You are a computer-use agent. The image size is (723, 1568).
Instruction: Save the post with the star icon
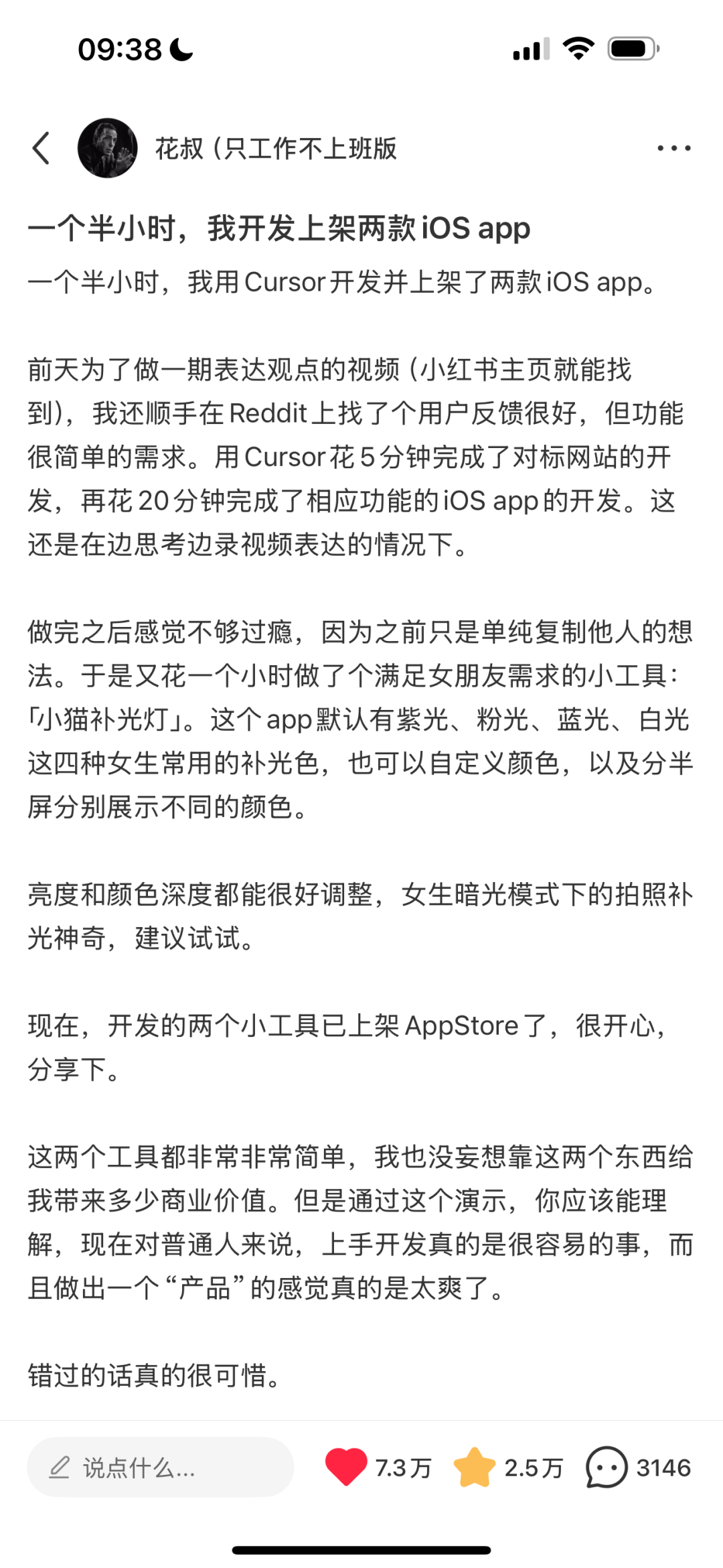click(474, 1467)
